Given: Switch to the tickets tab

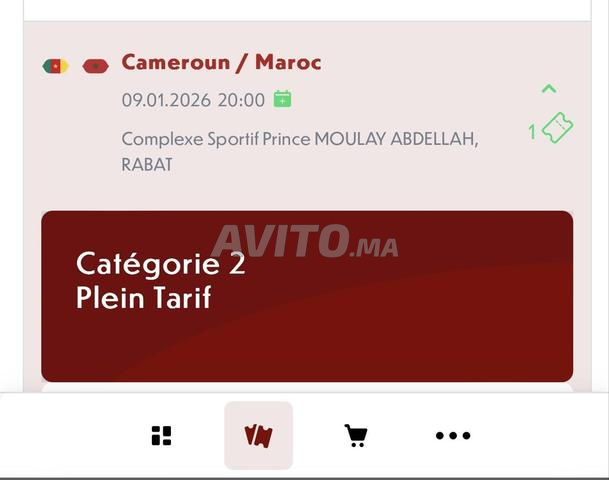Looking at the screenshot, I should coord(258,436).
